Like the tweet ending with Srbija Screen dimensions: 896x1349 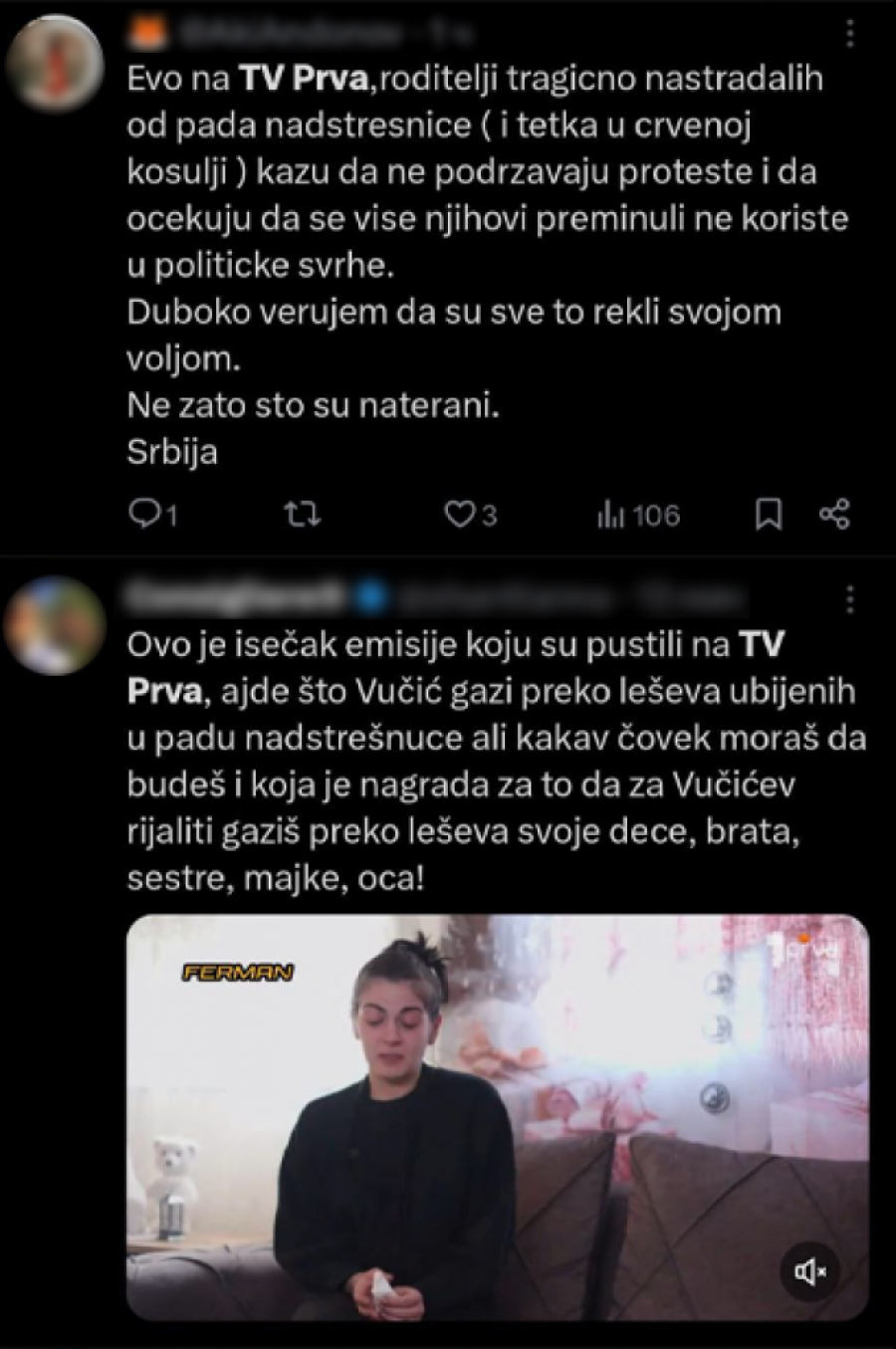459,515
